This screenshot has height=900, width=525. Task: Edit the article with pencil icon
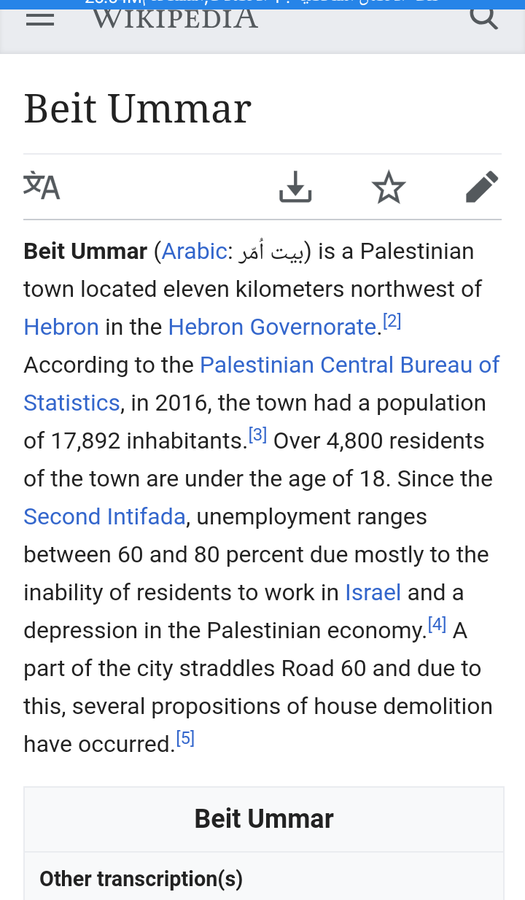[482, 187]
